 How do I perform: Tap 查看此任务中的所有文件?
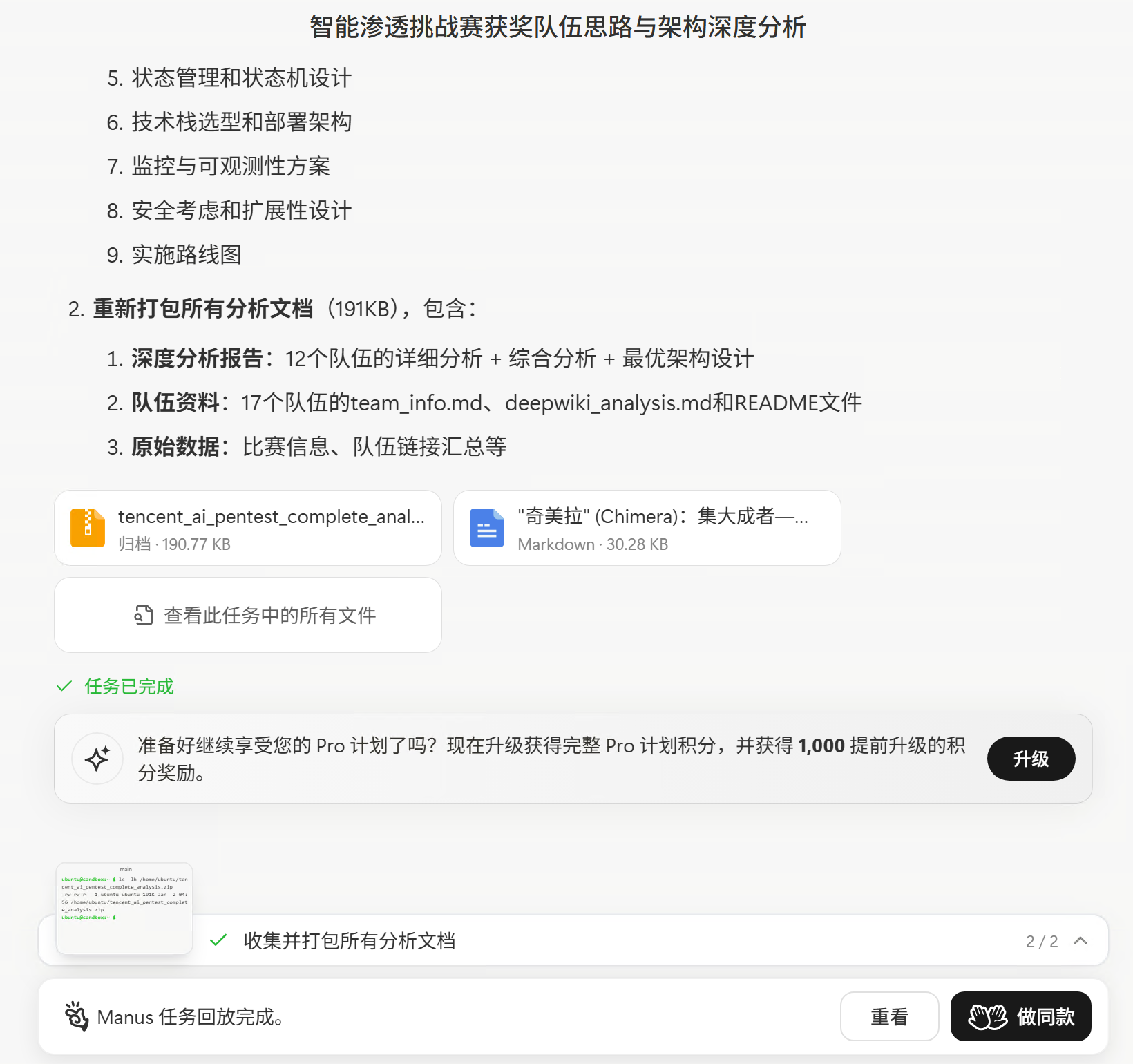coord(247,615)
